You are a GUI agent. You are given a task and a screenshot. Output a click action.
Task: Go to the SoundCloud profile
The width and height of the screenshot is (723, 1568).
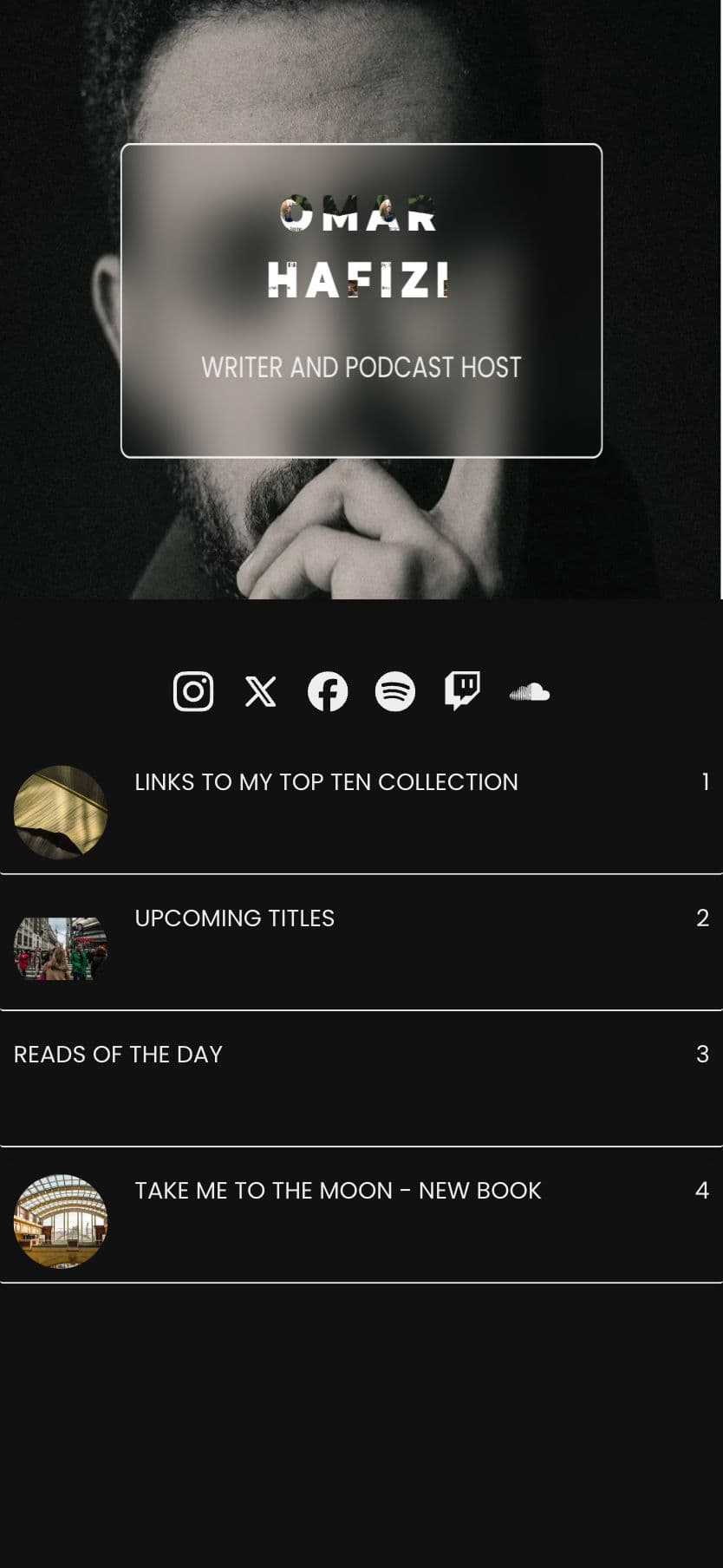click(x=530, y=692)
